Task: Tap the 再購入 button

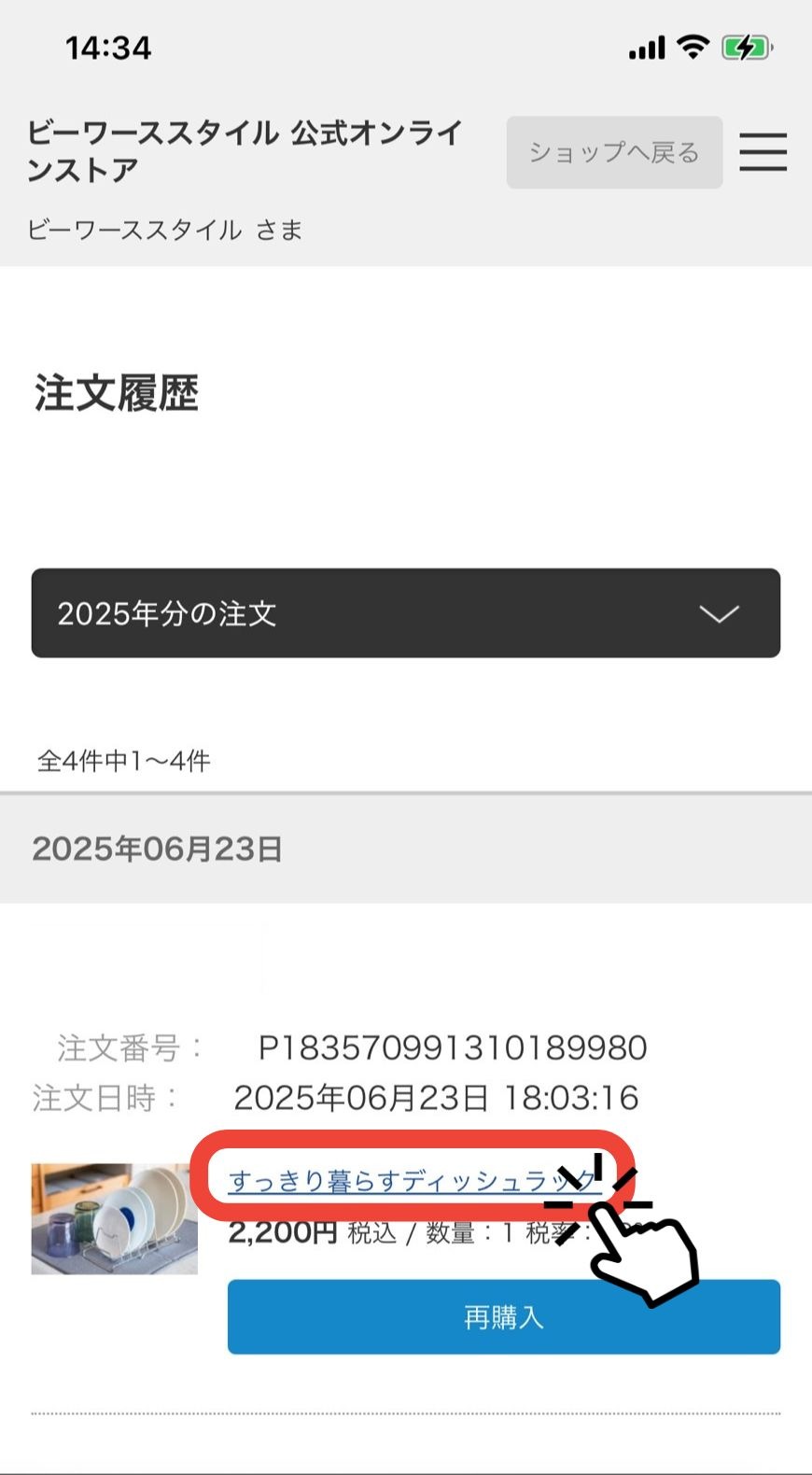Action: [x=503, y=1316]
